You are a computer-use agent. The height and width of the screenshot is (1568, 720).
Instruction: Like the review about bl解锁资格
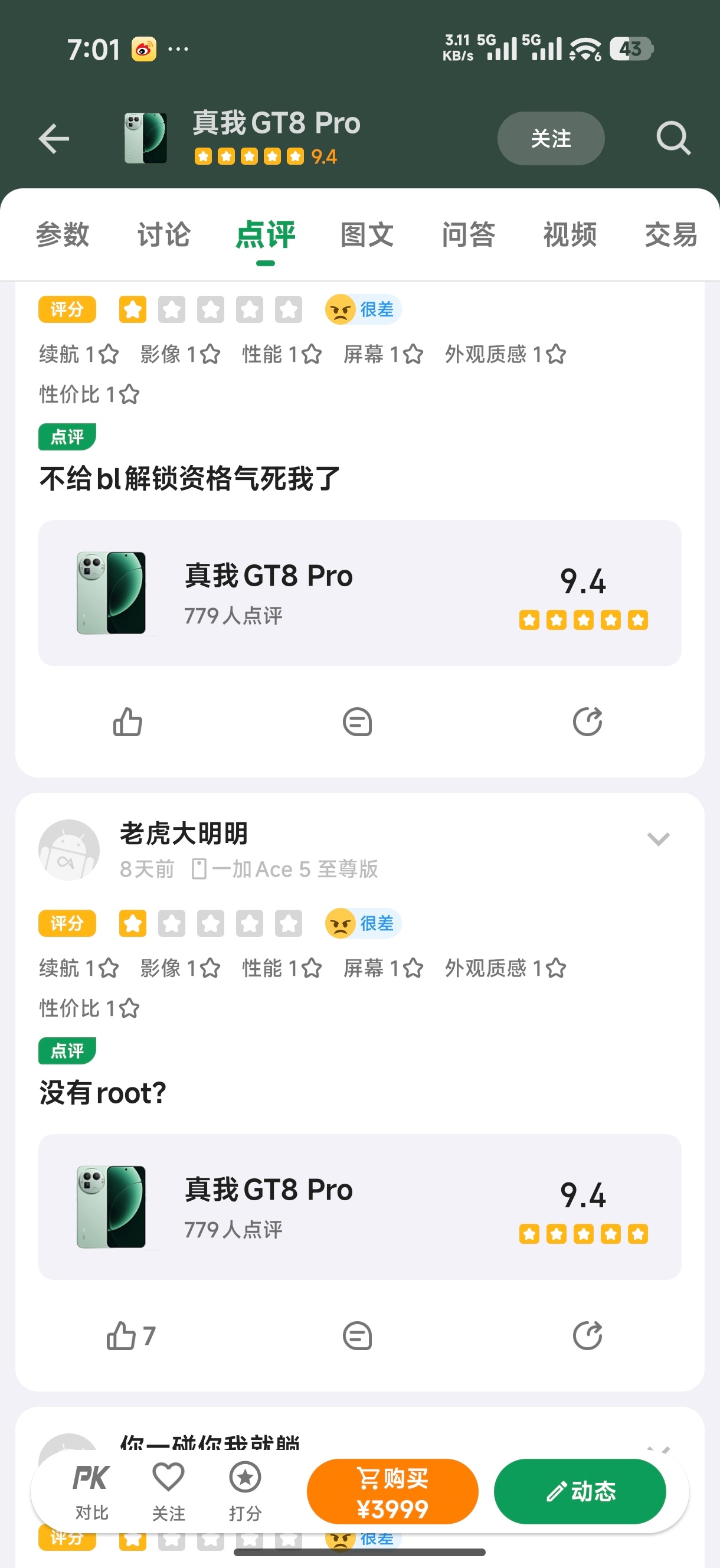[x=128, y=723]
